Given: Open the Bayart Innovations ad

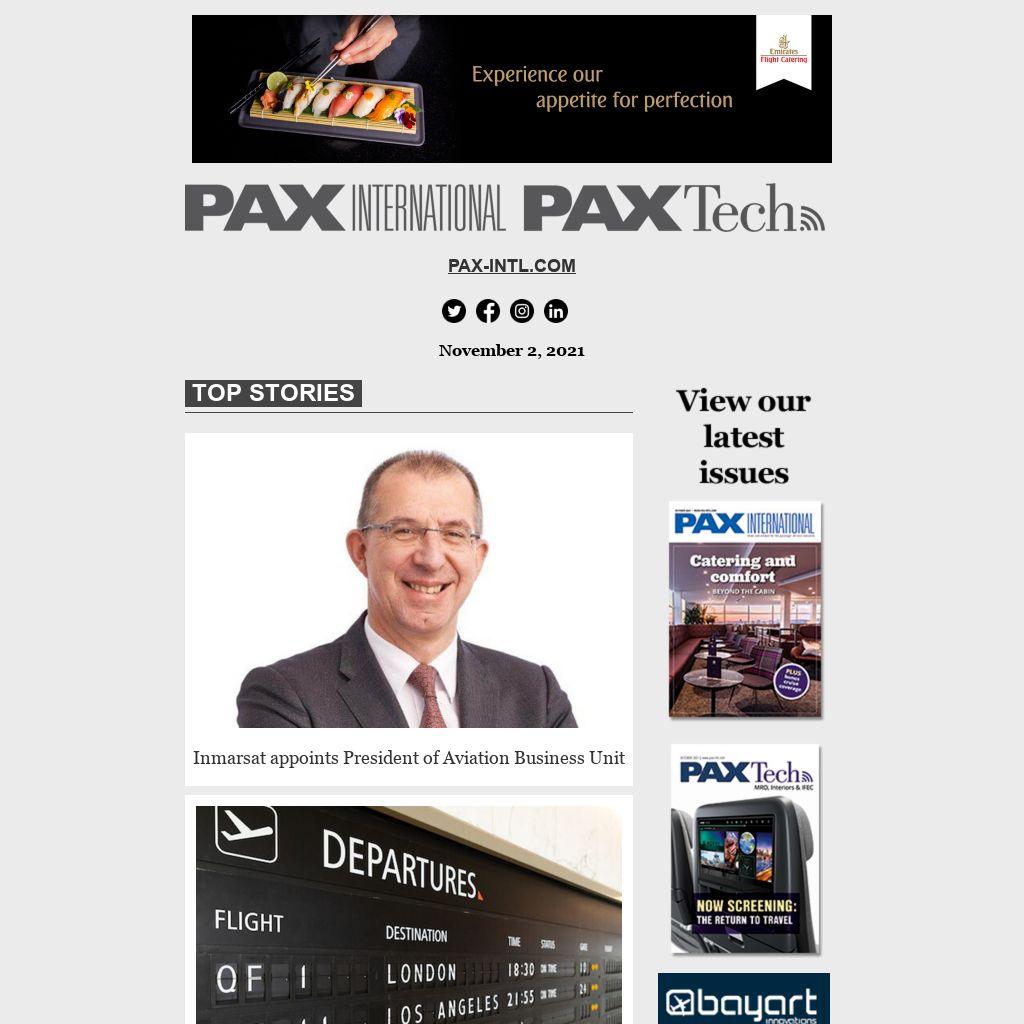Looking at the screenshot, I should pos(744,998).
